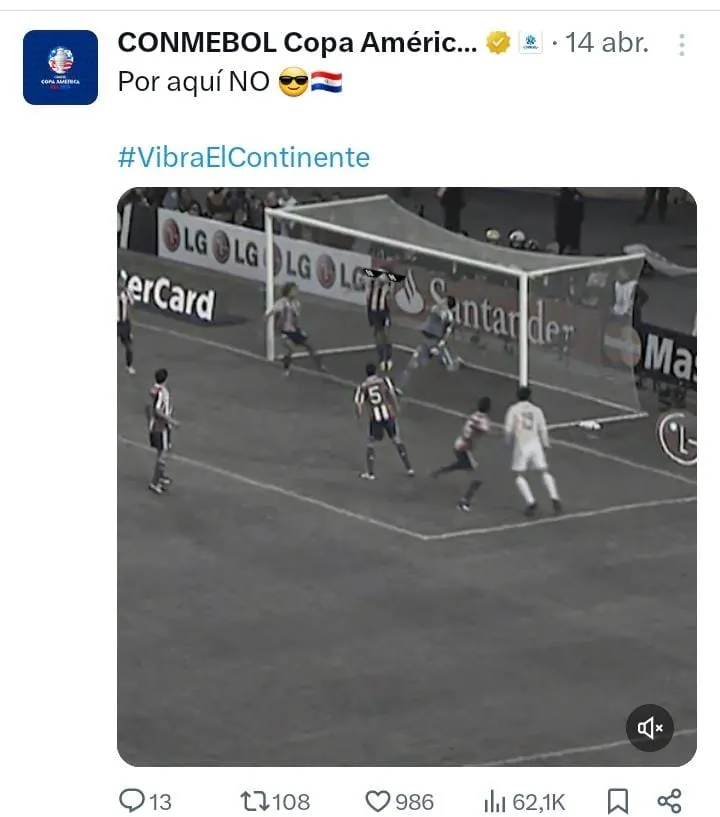Open the tweet's three-dot overflow menu
Viewport: 720px width, 817px height.
click(682, 44)
